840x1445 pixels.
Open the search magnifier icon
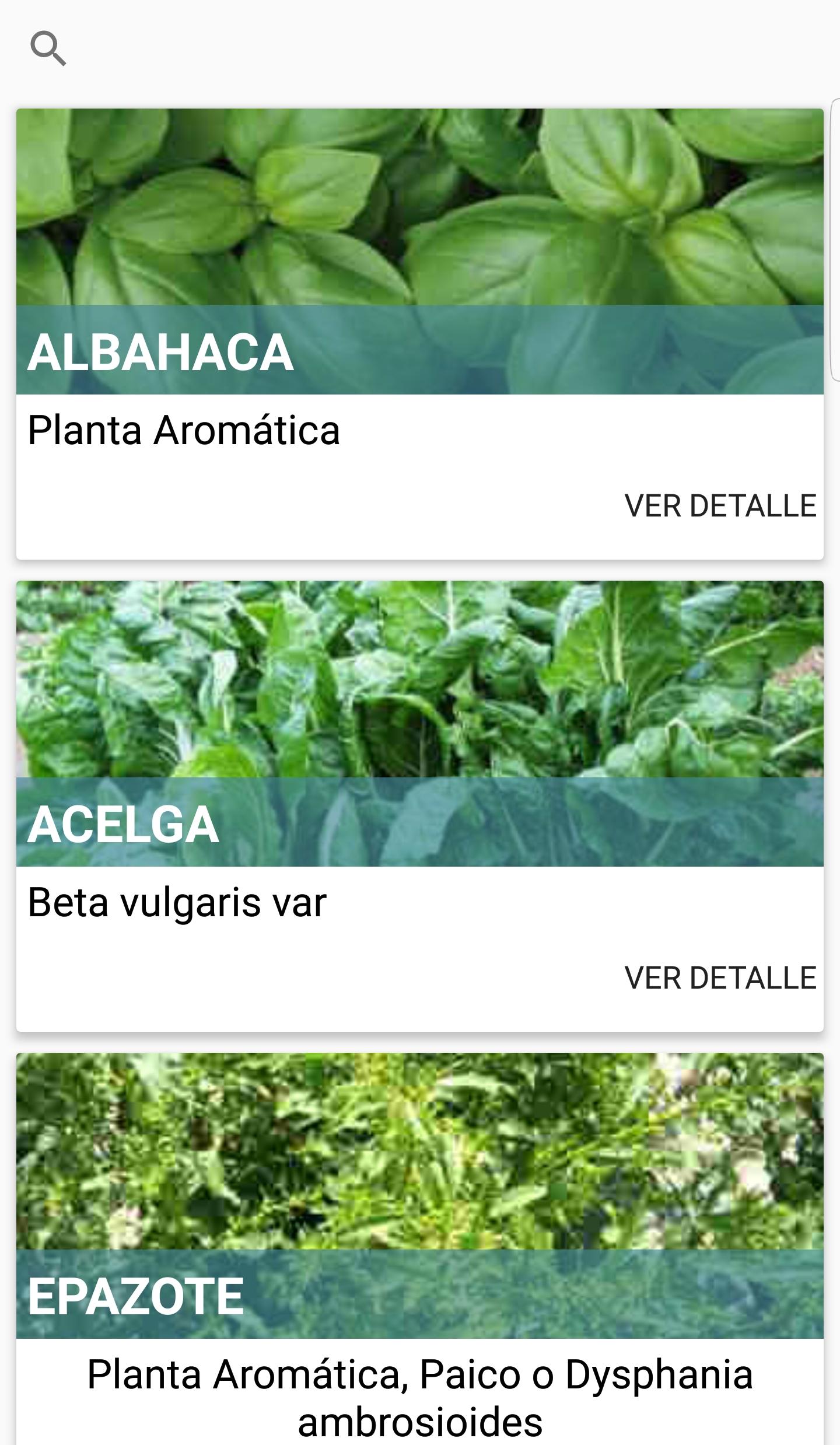[x=48, y=50]
